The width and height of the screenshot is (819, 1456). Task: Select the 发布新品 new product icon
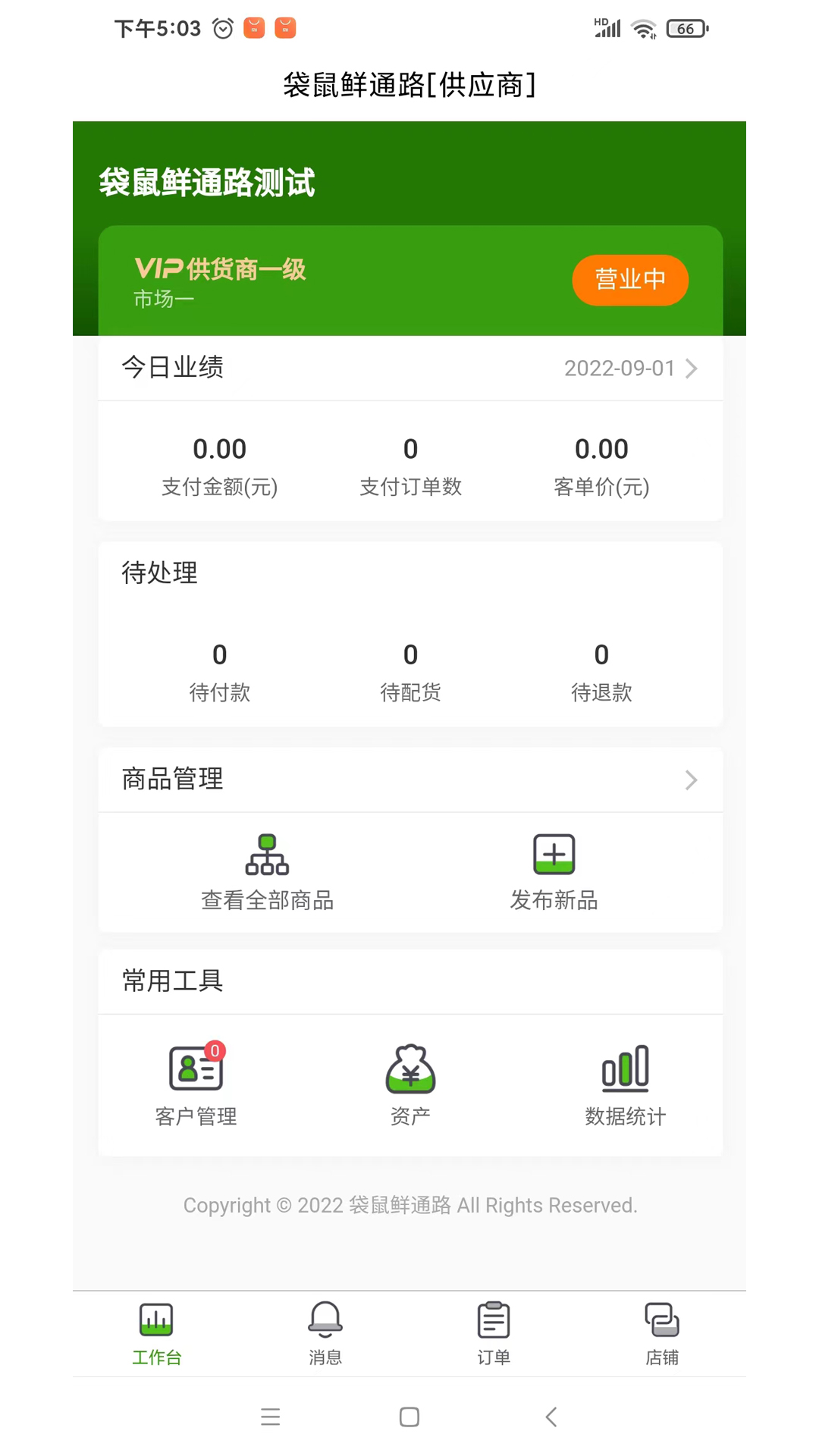click(554, 854)
